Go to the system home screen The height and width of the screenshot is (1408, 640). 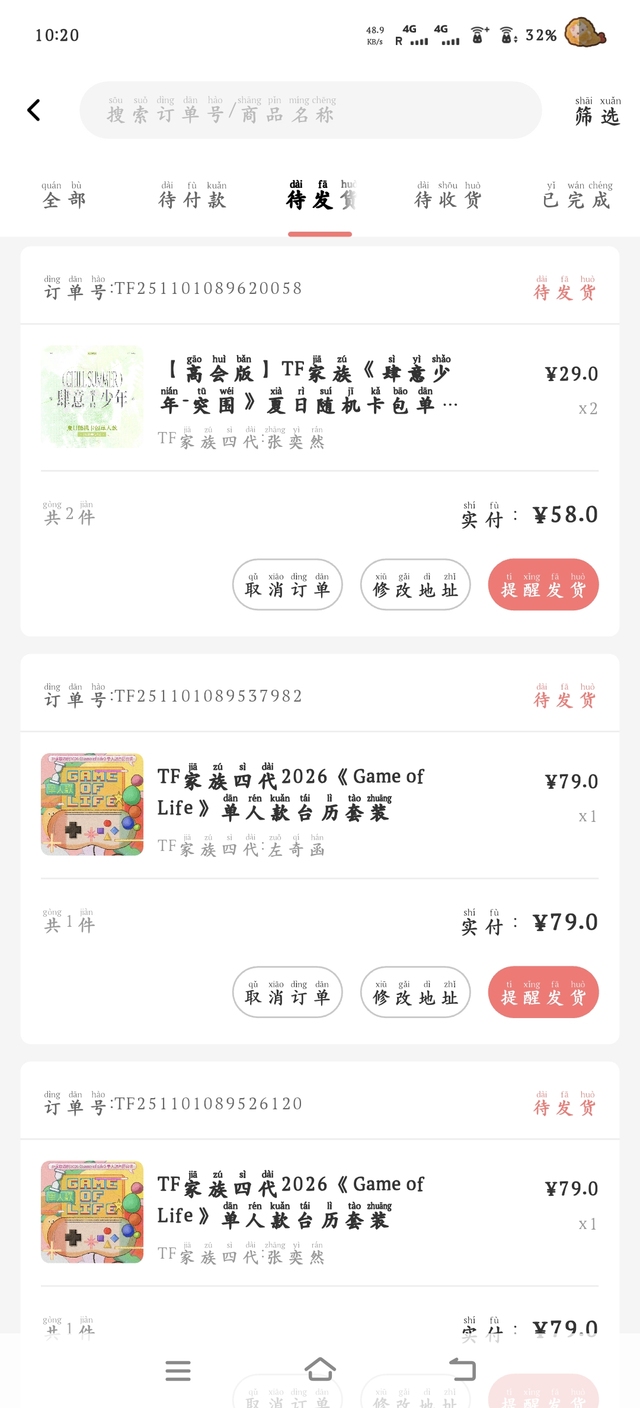tap(320, 1370)
